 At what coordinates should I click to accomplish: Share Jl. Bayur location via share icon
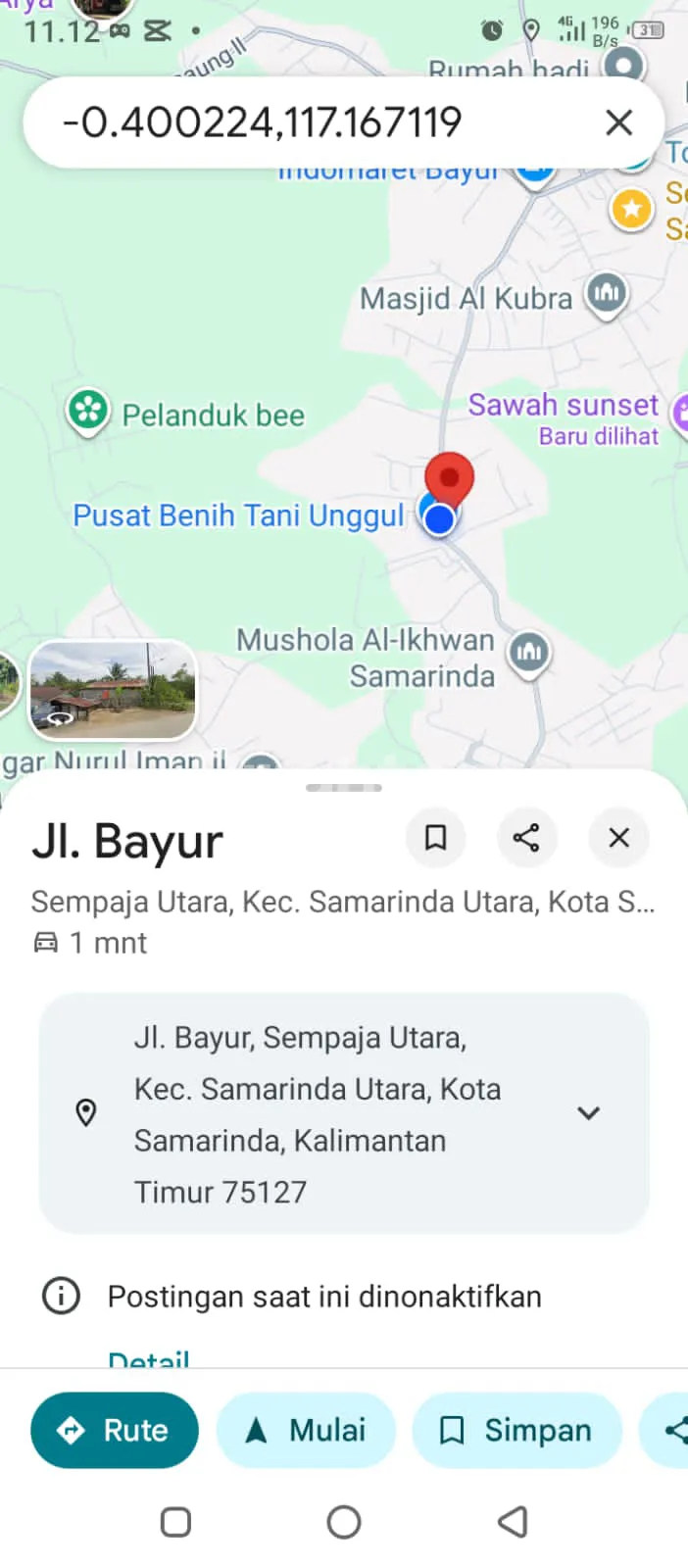click(x=526, y=838)
